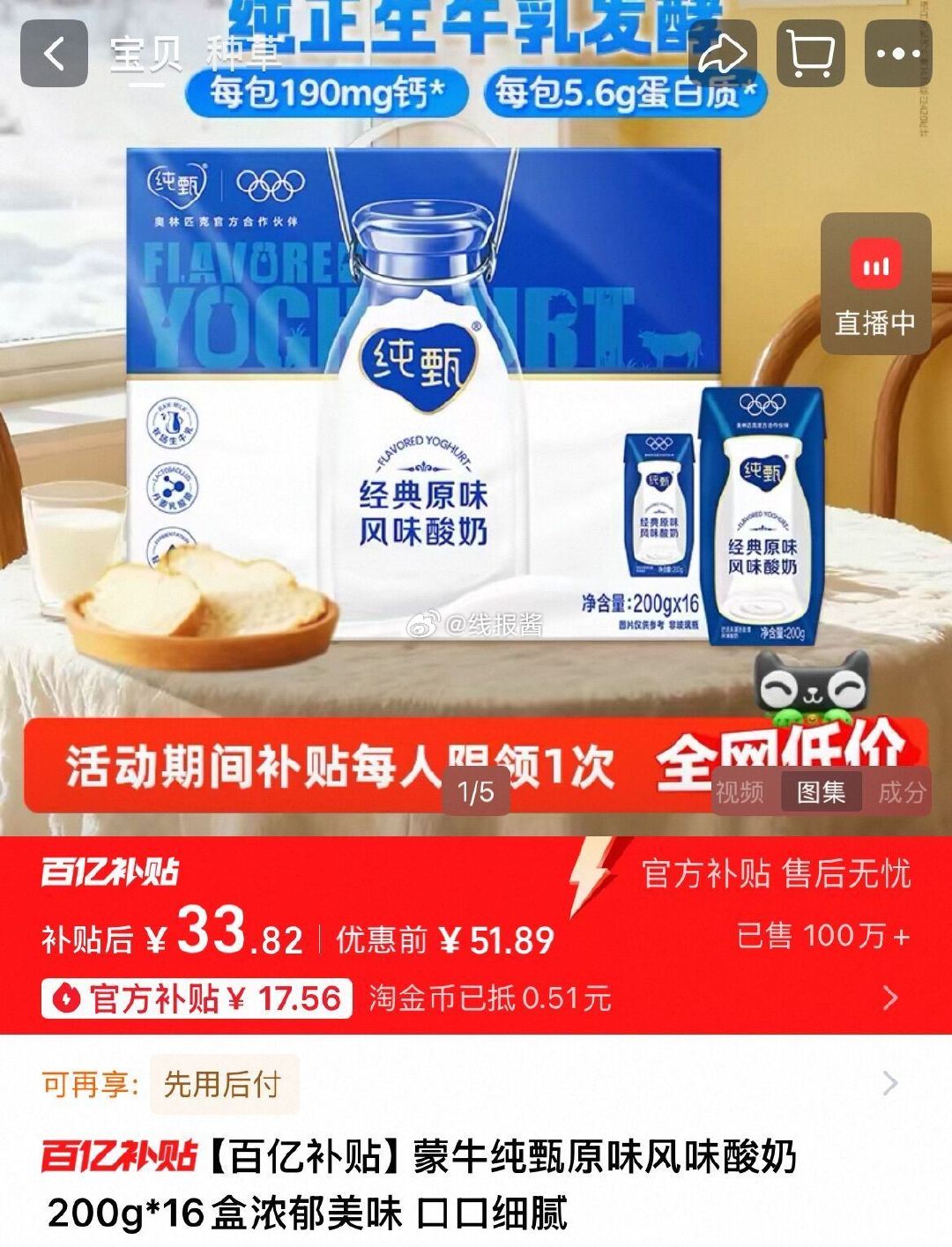Enter the 直播中 live stream
952x1247 pixels.
point(875,284)
